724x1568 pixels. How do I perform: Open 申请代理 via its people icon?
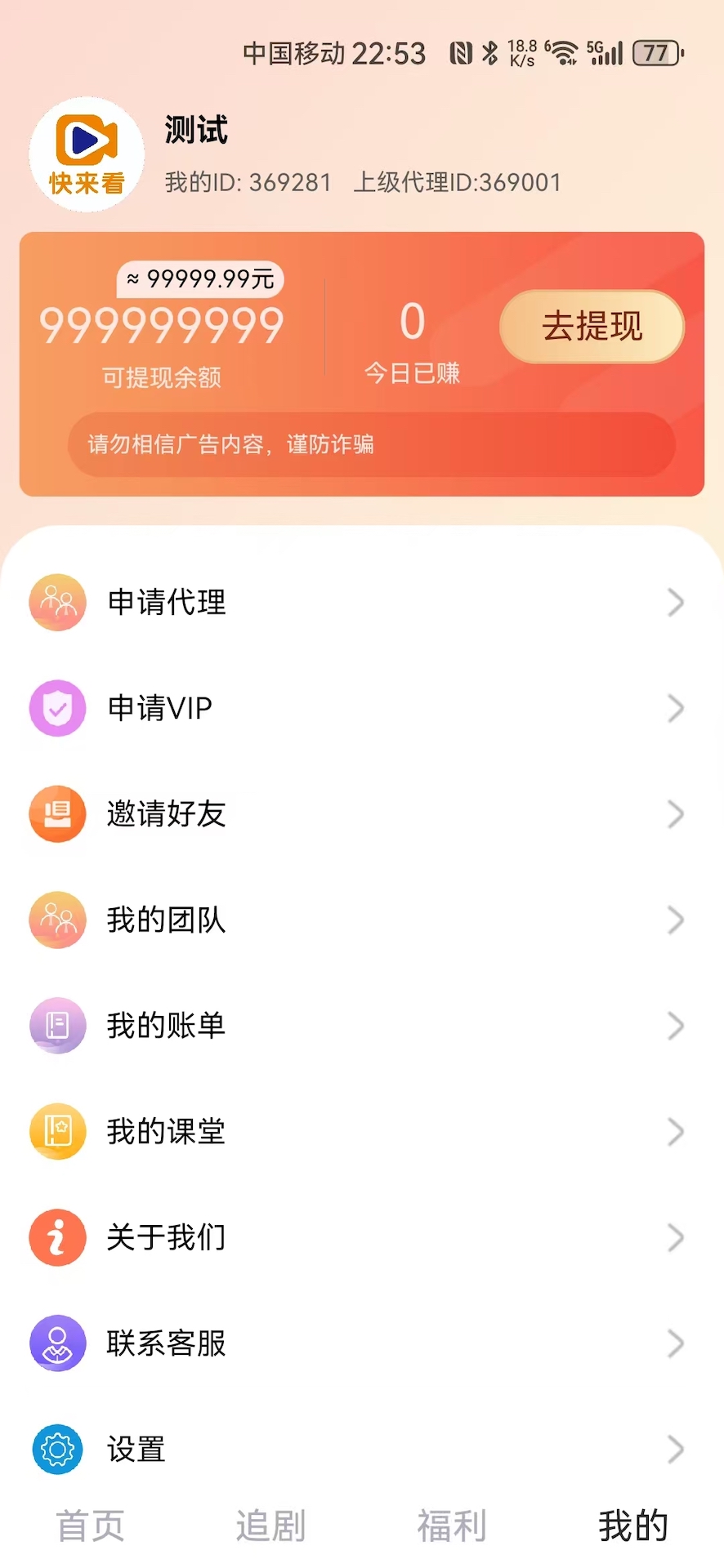tap(57, 603)
